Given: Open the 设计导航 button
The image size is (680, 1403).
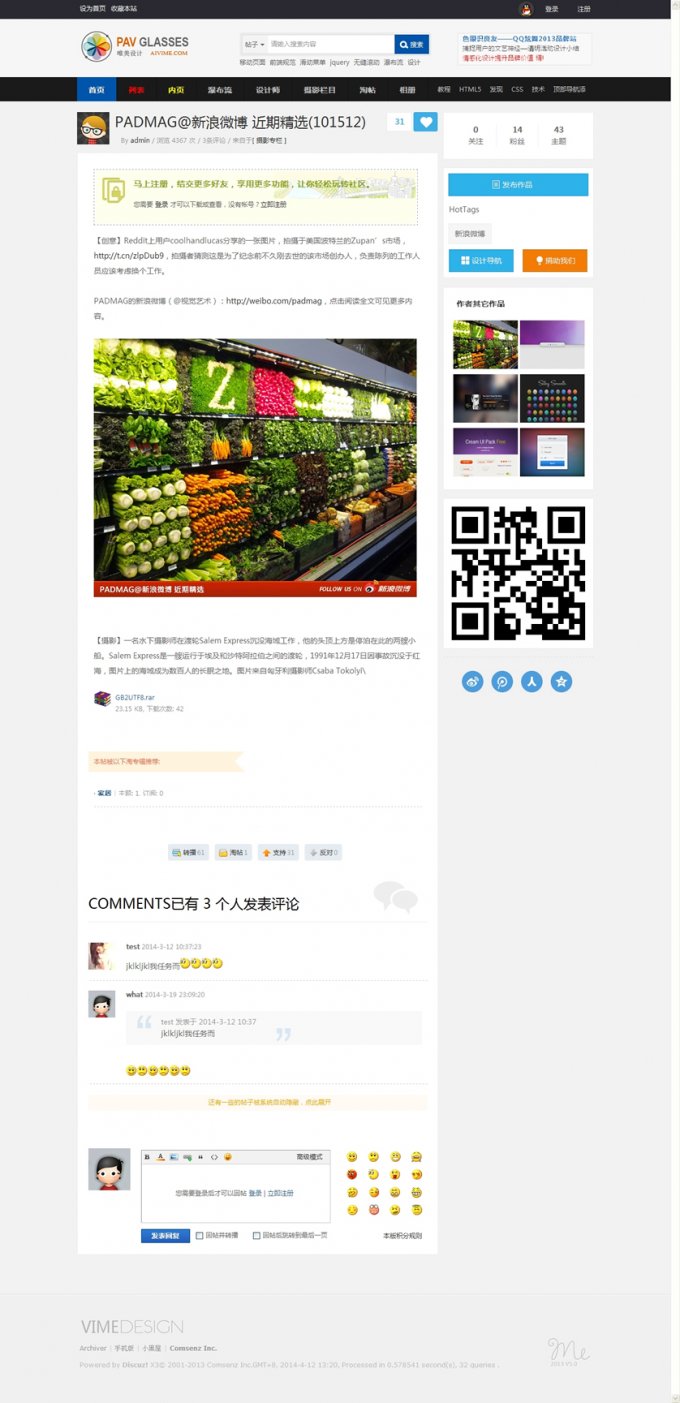Looking at the screenshot, I should coord(481,260).
